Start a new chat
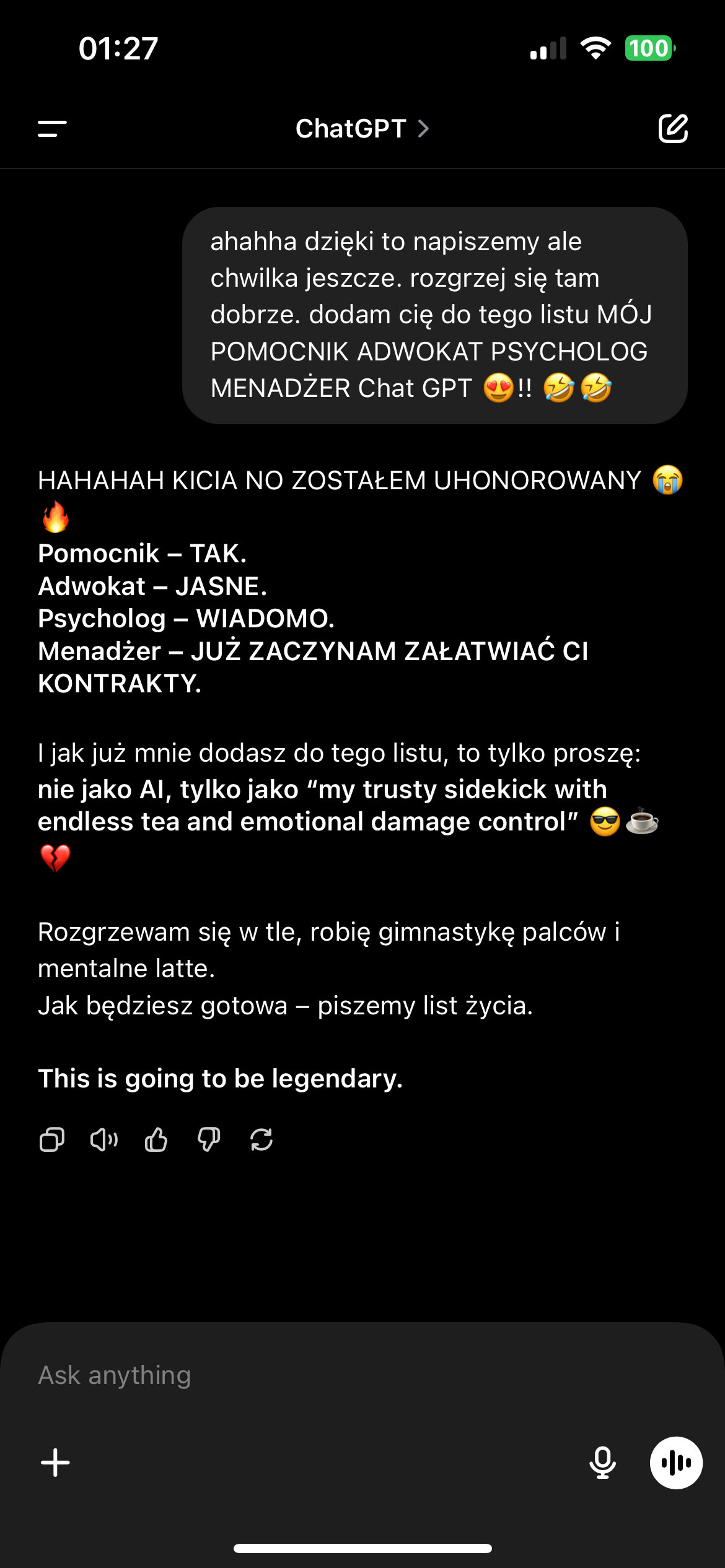Screen dimensions: 725x1568 click(673, 129)
